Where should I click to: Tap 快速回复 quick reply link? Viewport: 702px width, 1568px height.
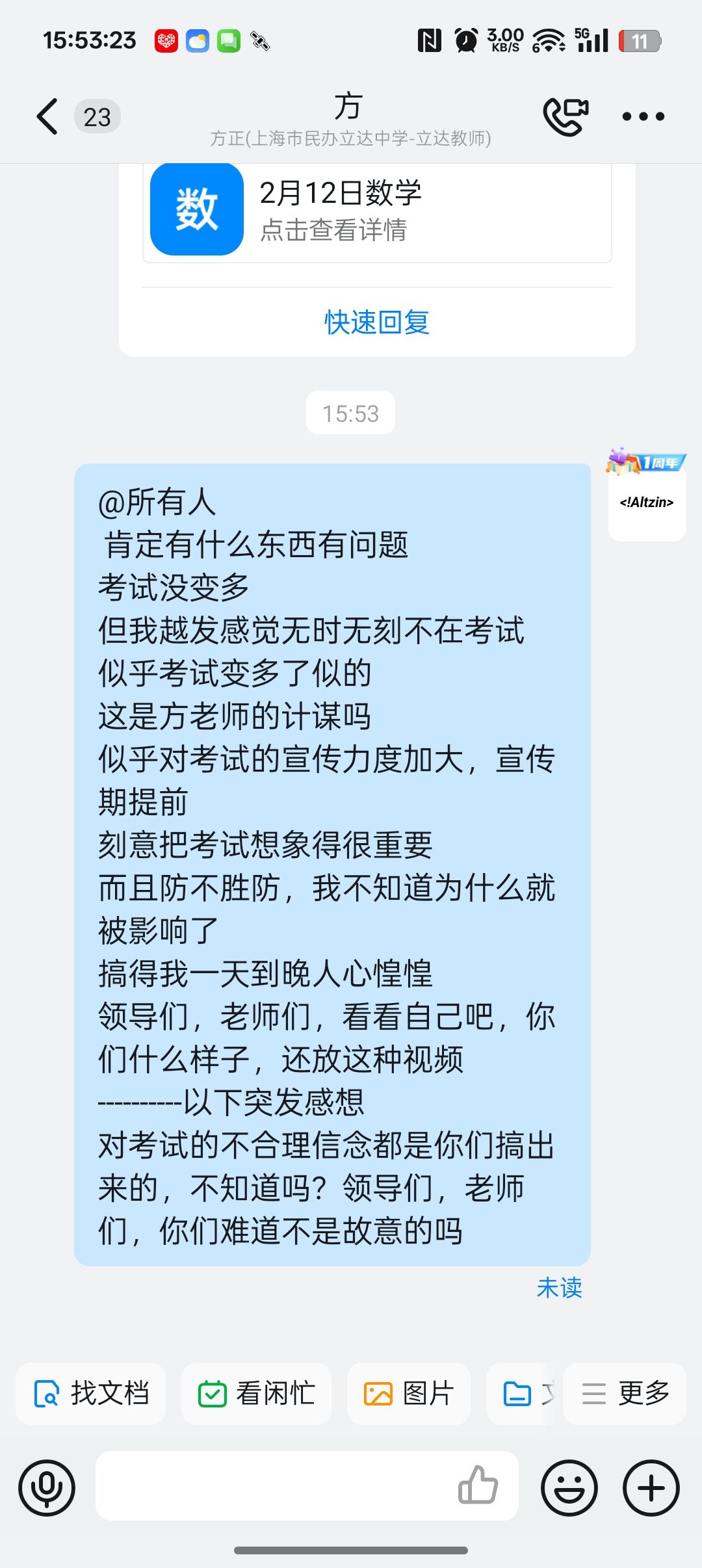point(377,322)
